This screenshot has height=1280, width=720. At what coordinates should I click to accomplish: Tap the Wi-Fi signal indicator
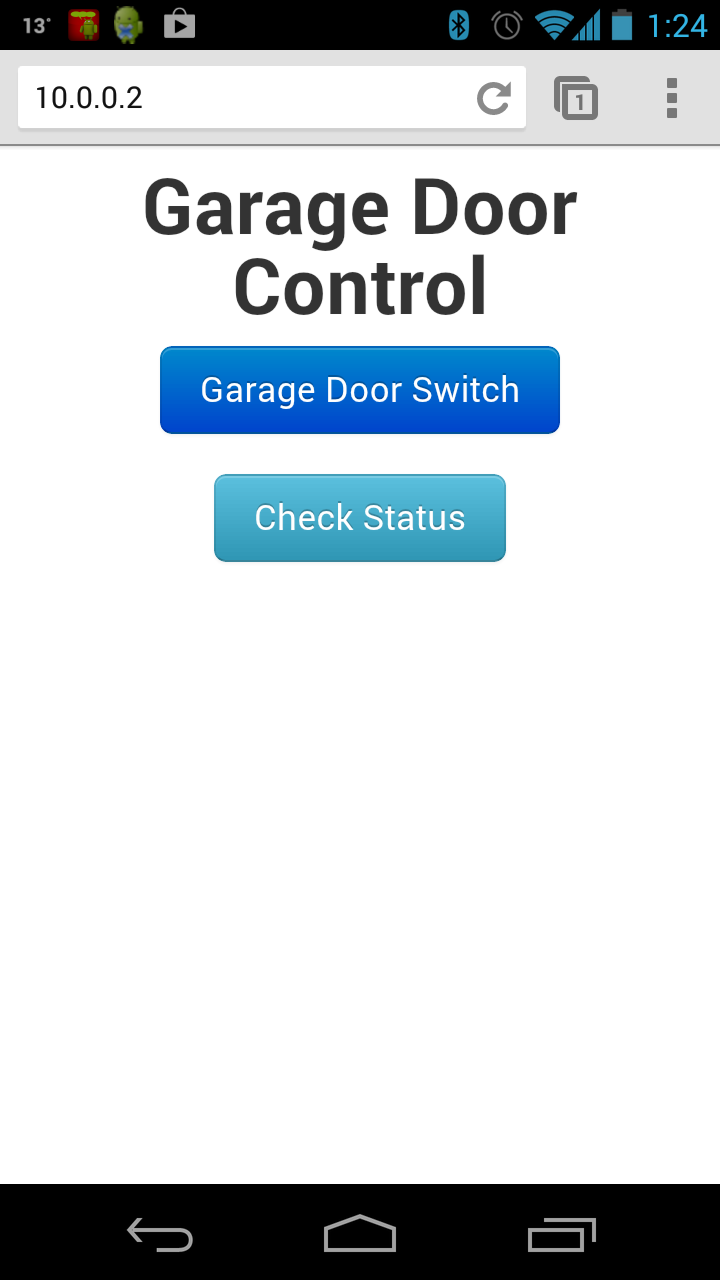tap(554, 24)
